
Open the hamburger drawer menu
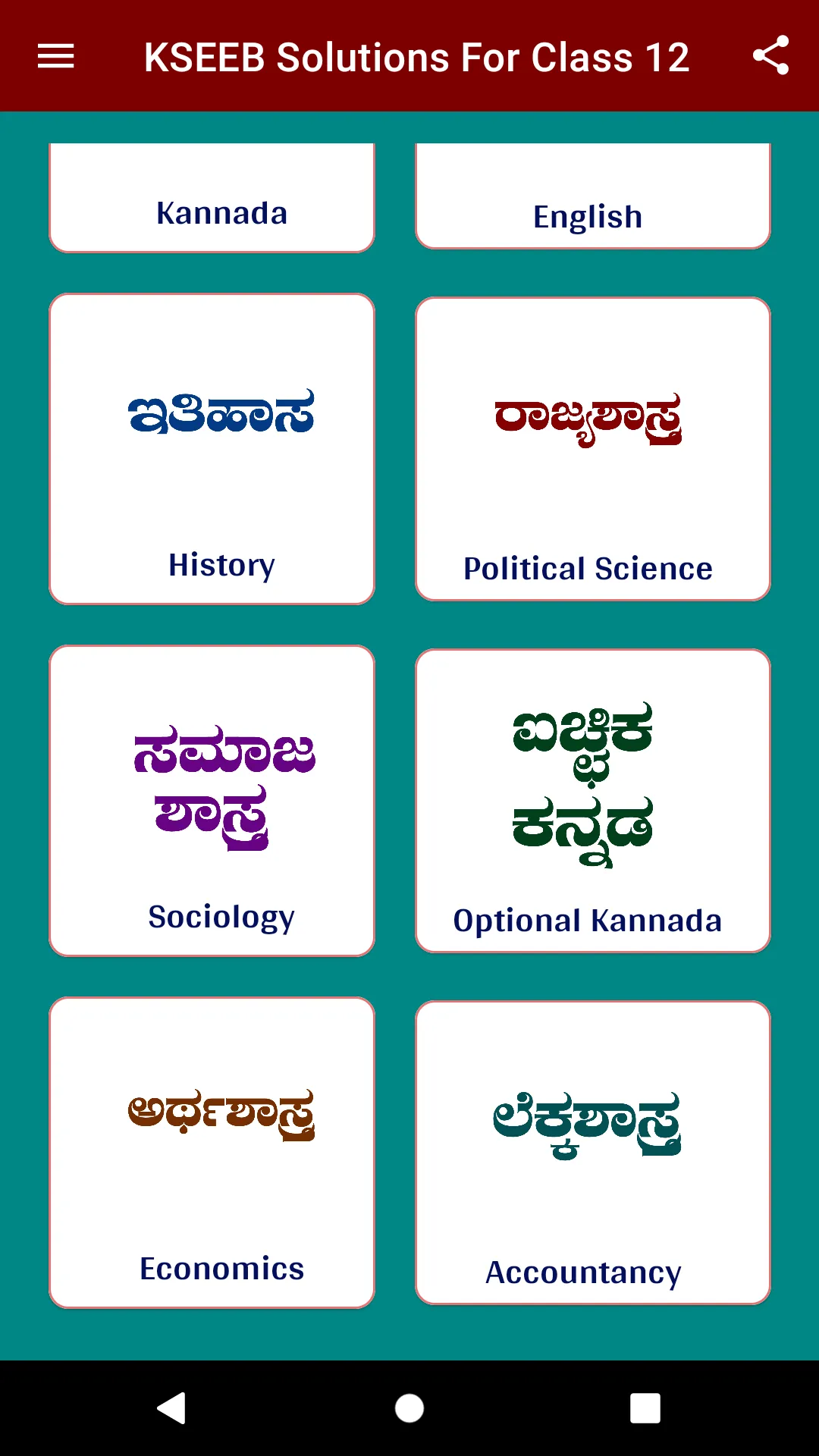[56, 56]
